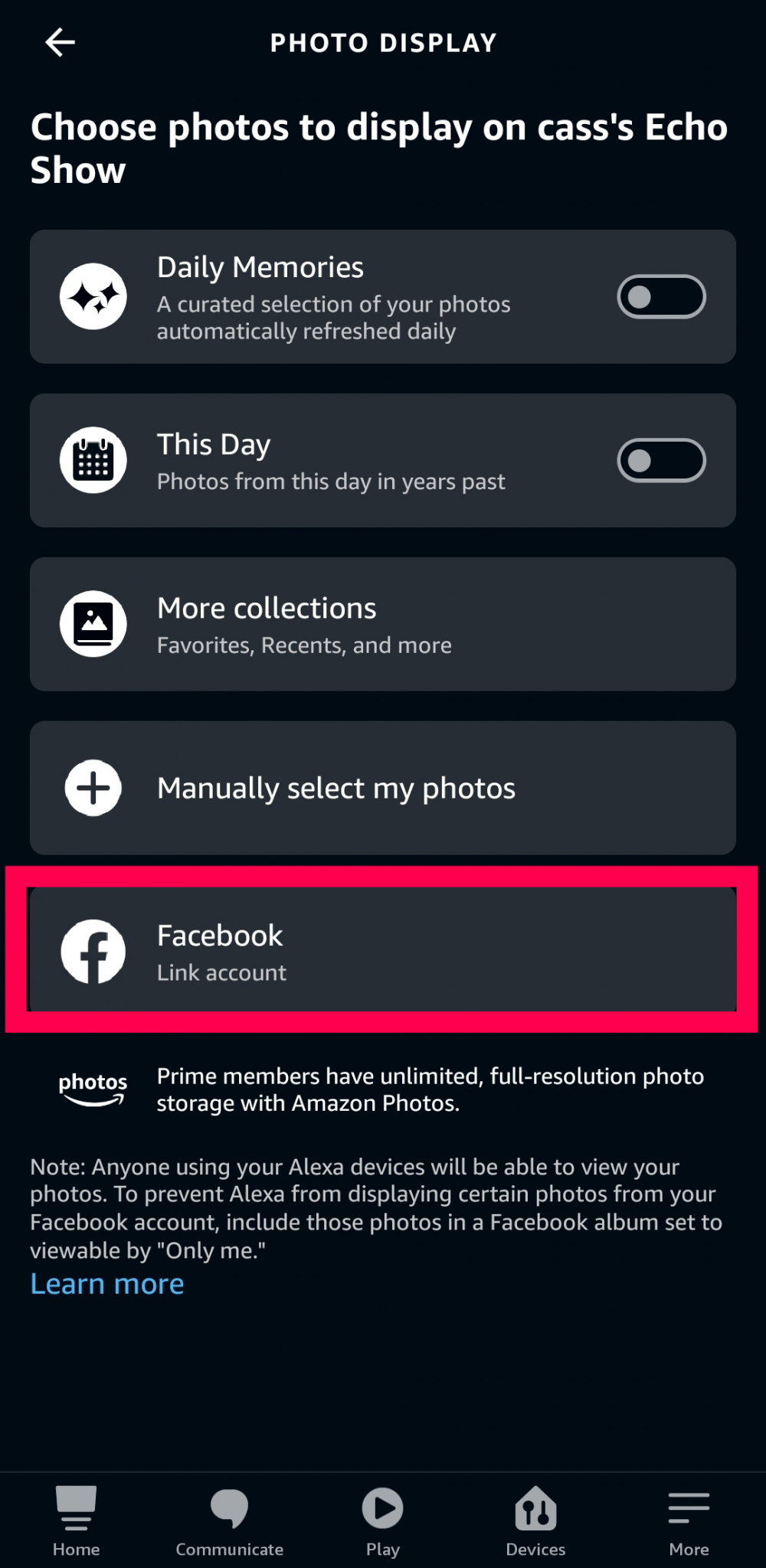Open the Communicate tab
Screen dimensions: 766x1568
click(x=230, y=1521)
